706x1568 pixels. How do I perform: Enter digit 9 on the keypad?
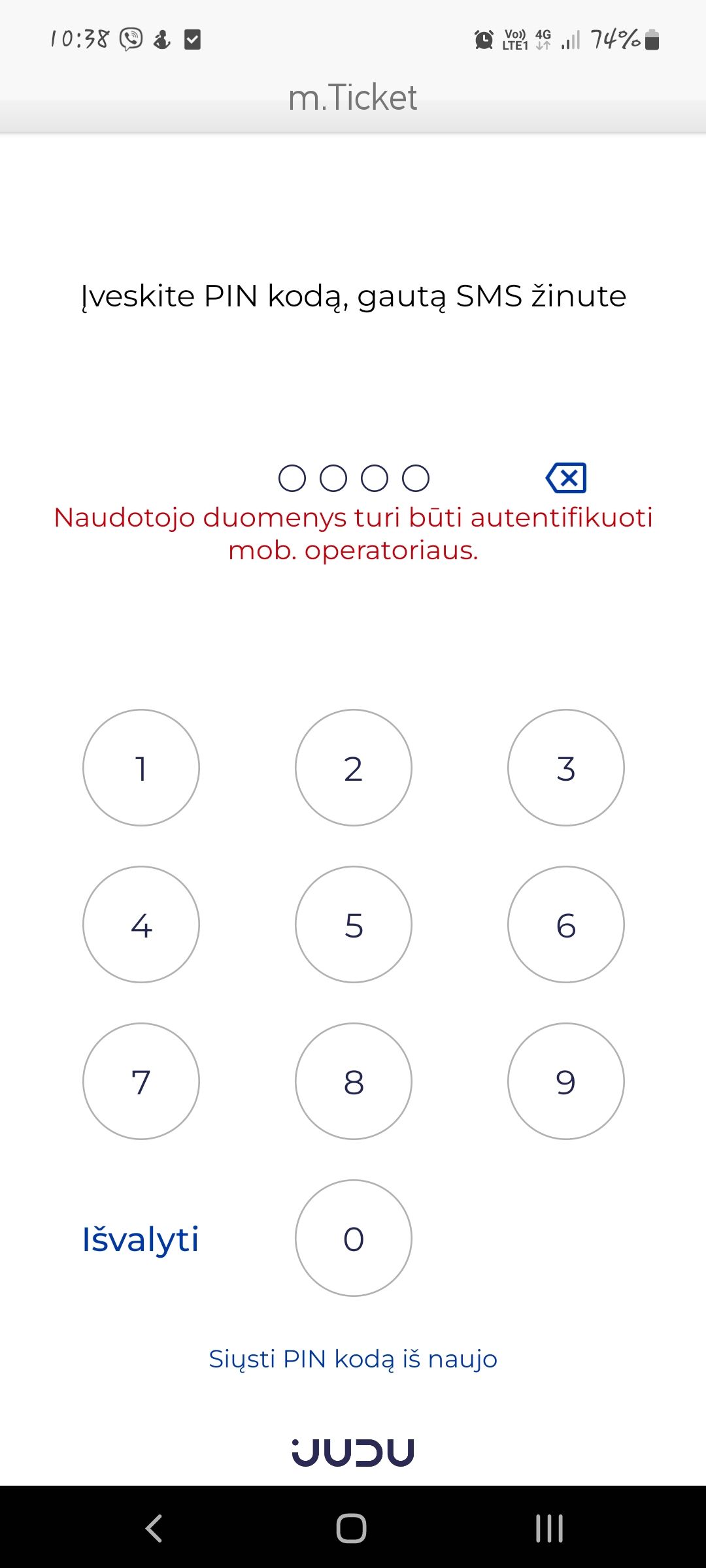(566, 1081)
